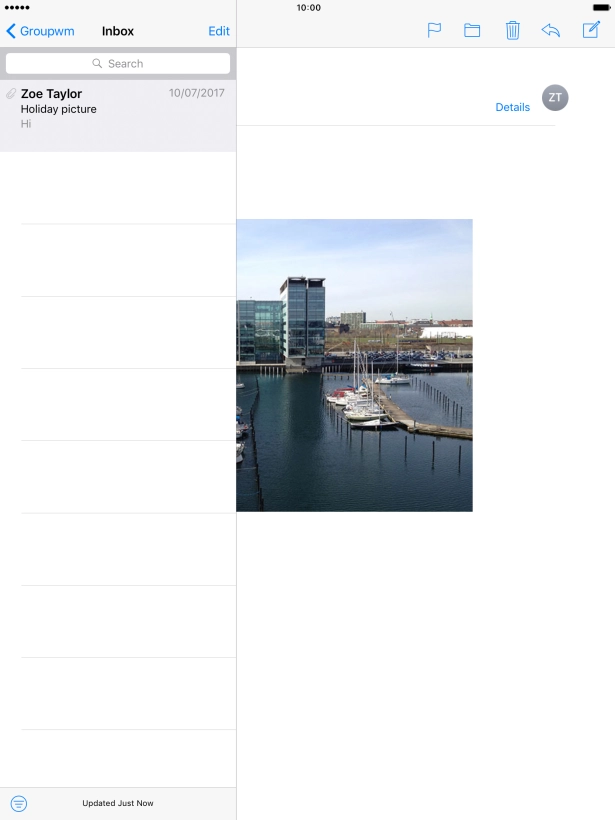615x820 pixels.
Task: Tap Edit in the Inbox header
Action: [x=219, y=31]
